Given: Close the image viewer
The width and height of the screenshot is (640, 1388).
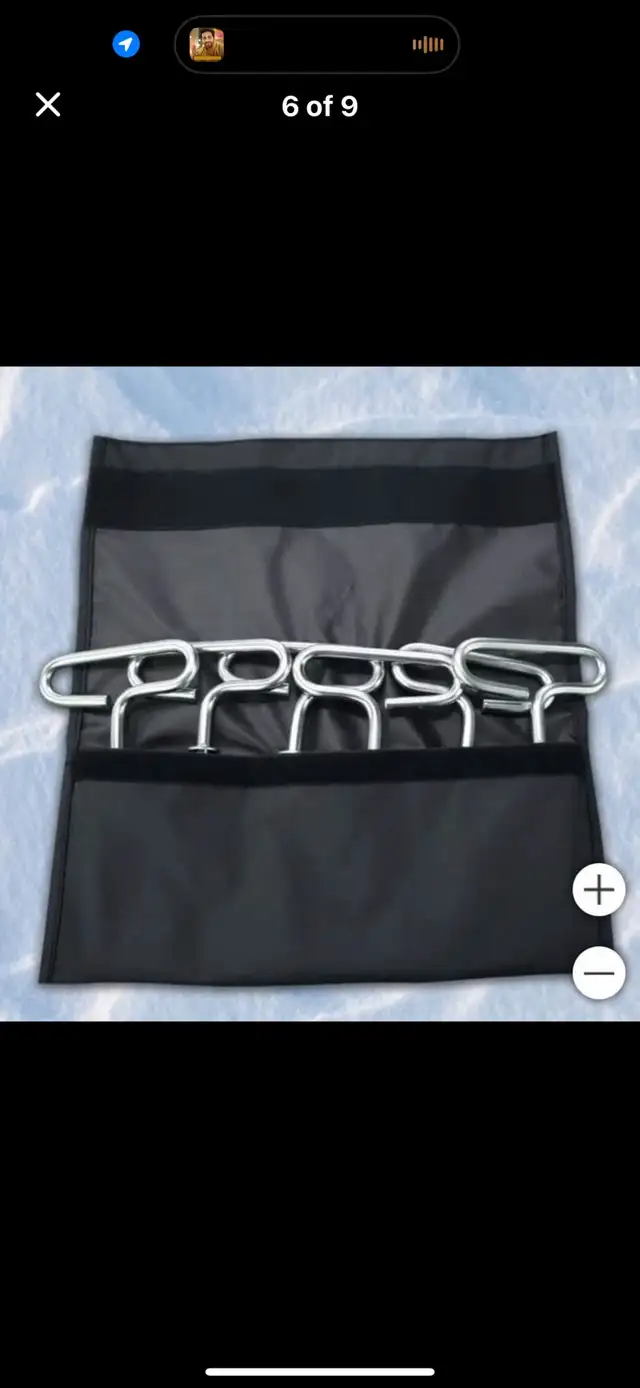Looking at the screenshot, I should [48, 105].
